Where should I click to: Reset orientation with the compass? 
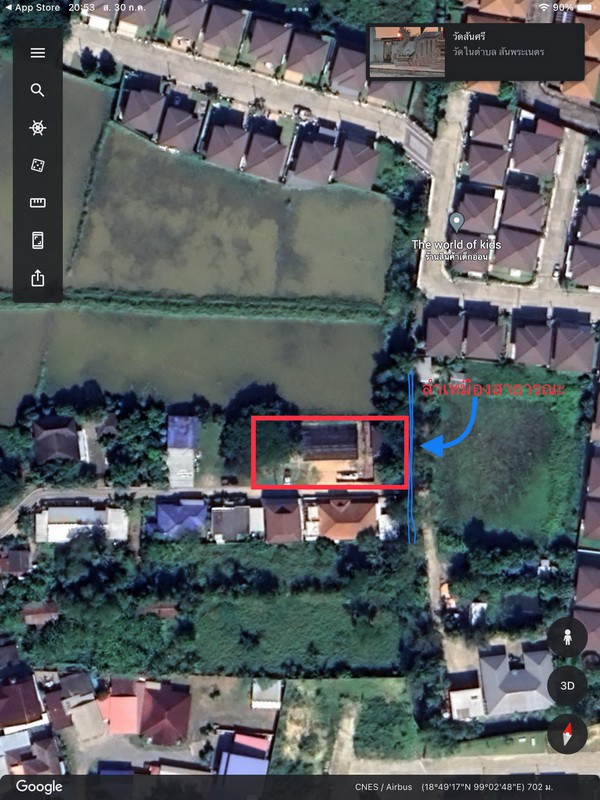point(567,734)
